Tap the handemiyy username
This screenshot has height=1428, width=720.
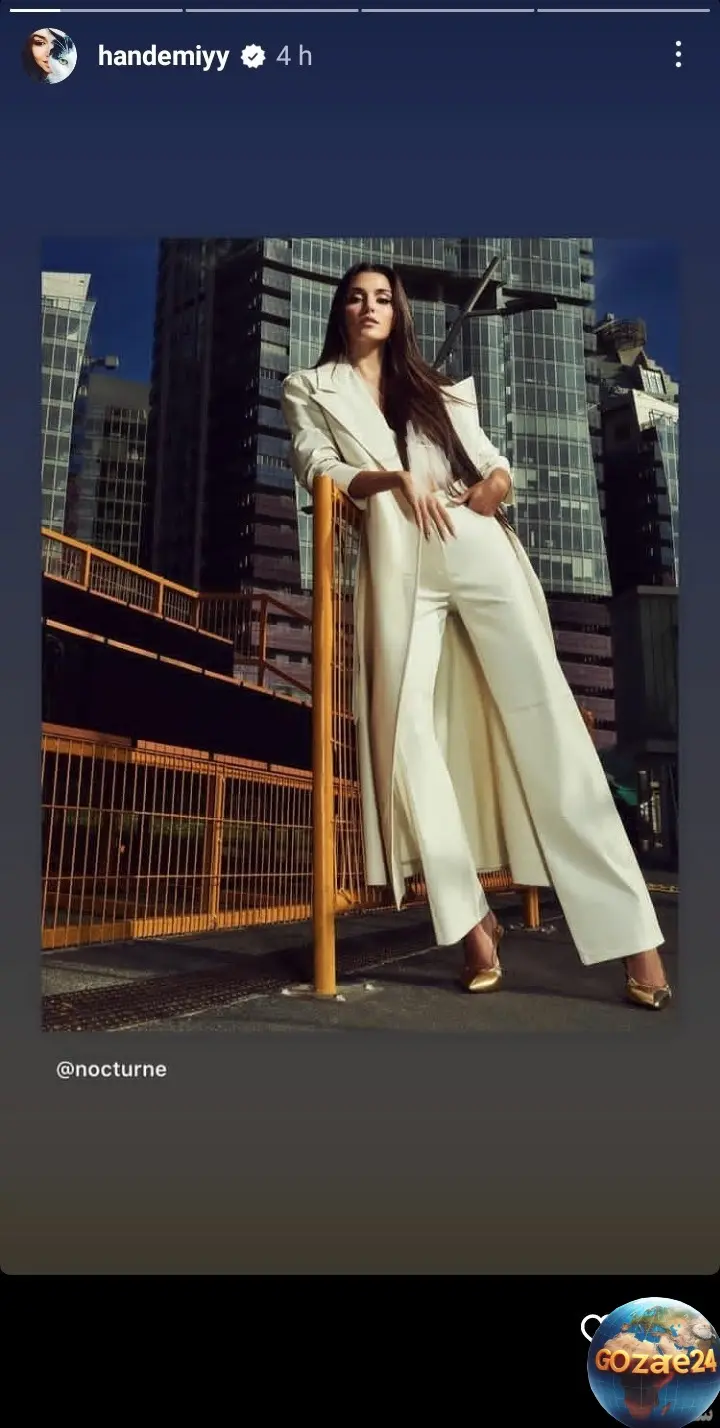163,57
